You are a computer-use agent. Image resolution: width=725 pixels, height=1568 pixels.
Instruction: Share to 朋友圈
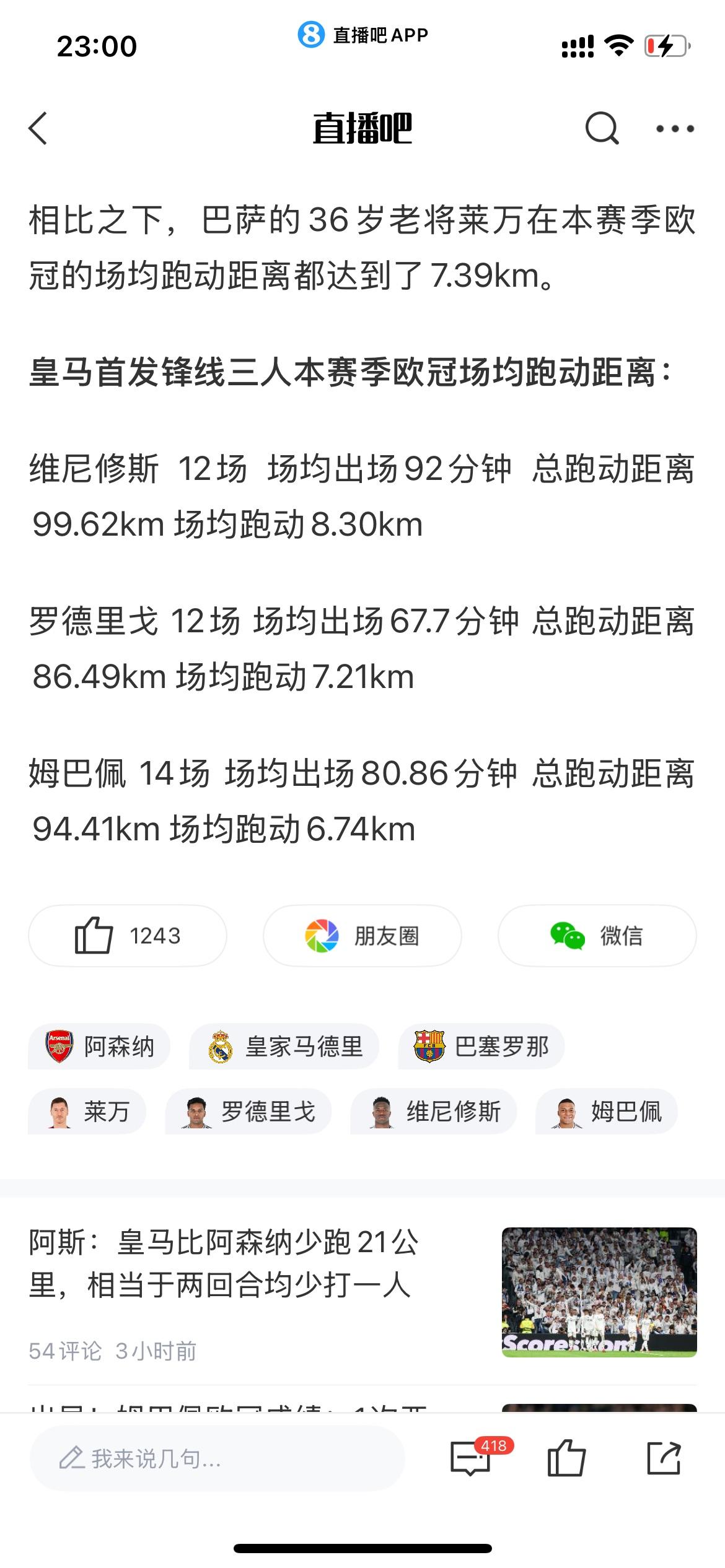pyautogui.click(x=362, y=936)
